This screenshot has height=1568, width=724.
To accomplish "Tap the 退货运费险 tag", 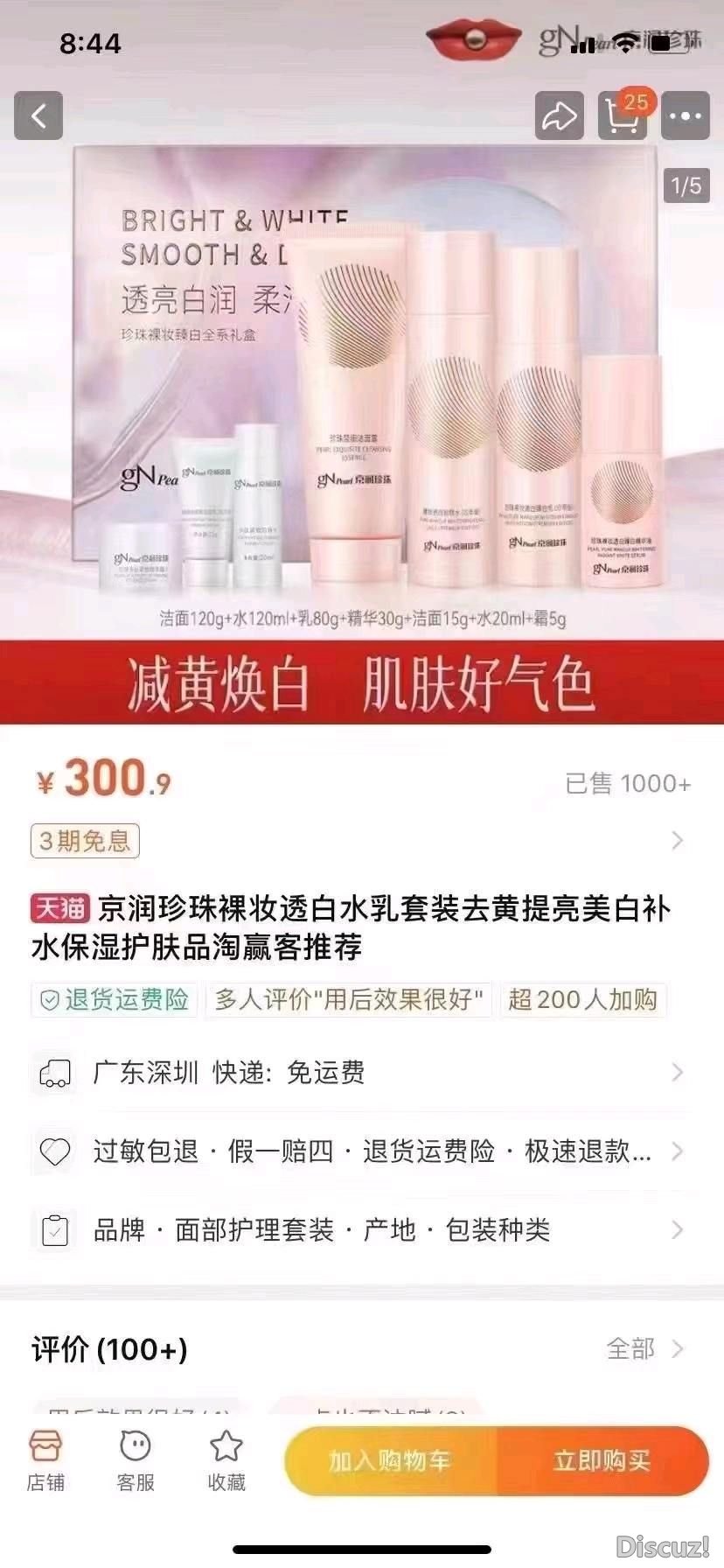I will pos(115,1000).
